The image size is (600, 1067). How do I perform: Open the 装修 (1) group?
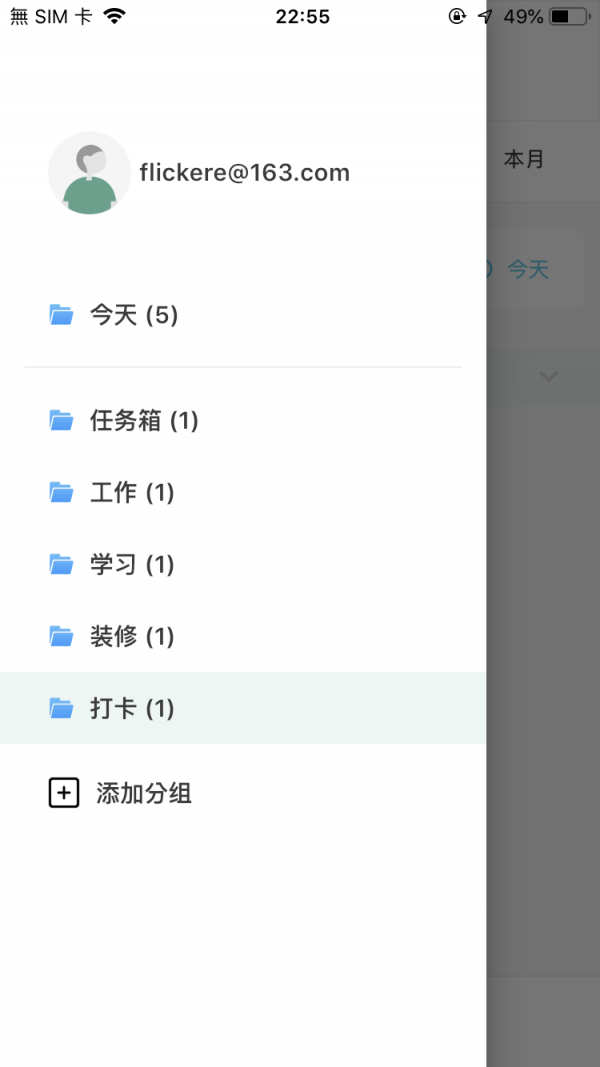tap(243, 637)
